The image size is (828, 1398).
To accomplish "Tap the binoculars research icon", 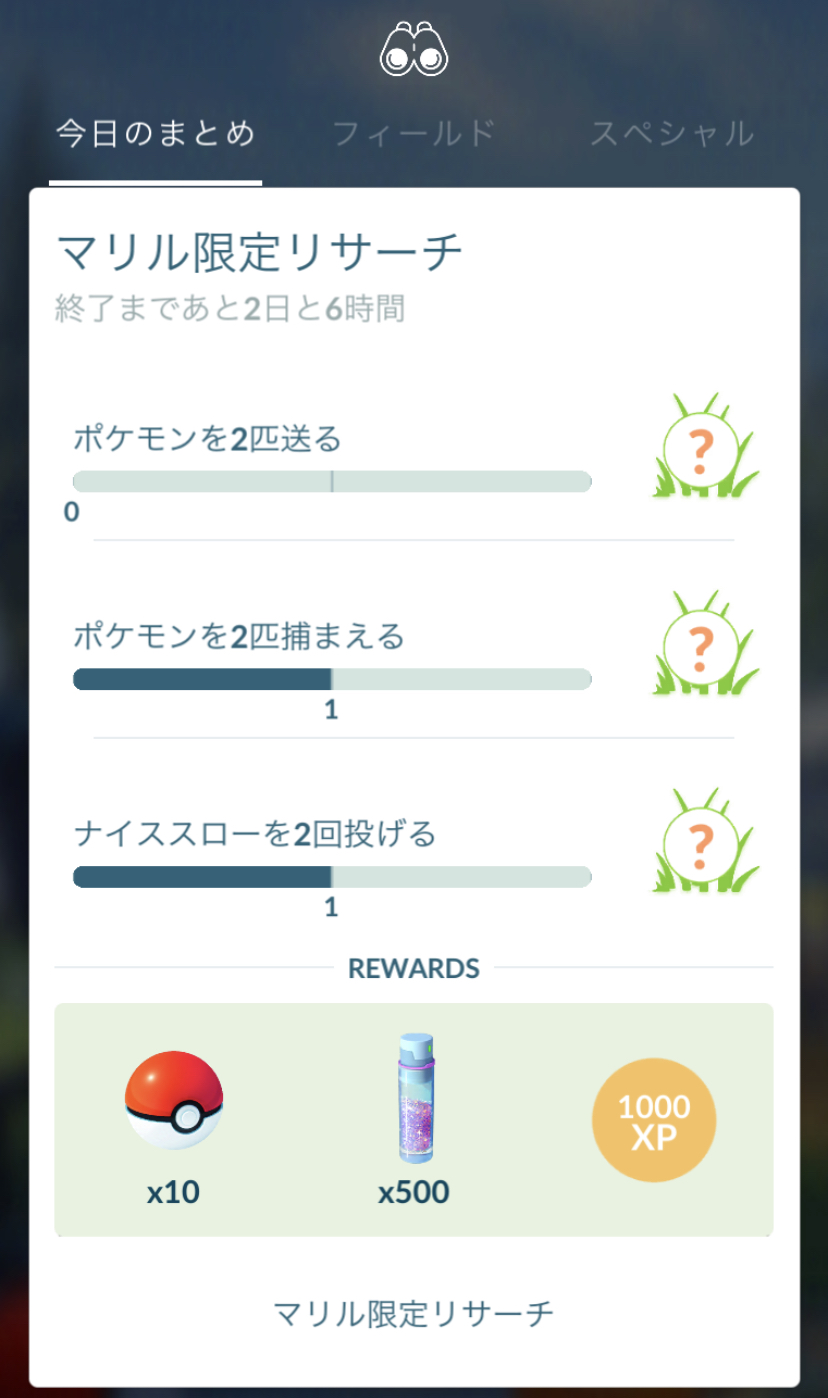I will click(x=414, y=50).
